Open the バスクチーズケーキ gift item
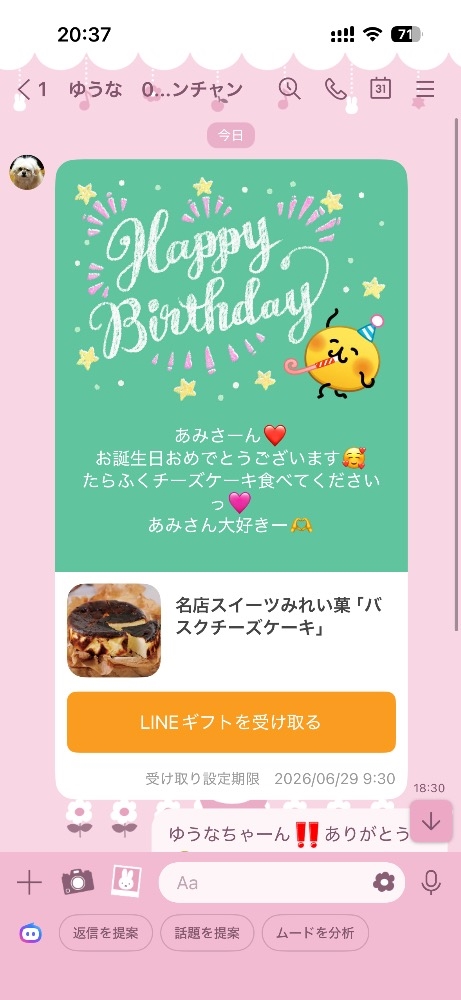The width and height of the screenshot is (461, 1000). pos(231,631)
